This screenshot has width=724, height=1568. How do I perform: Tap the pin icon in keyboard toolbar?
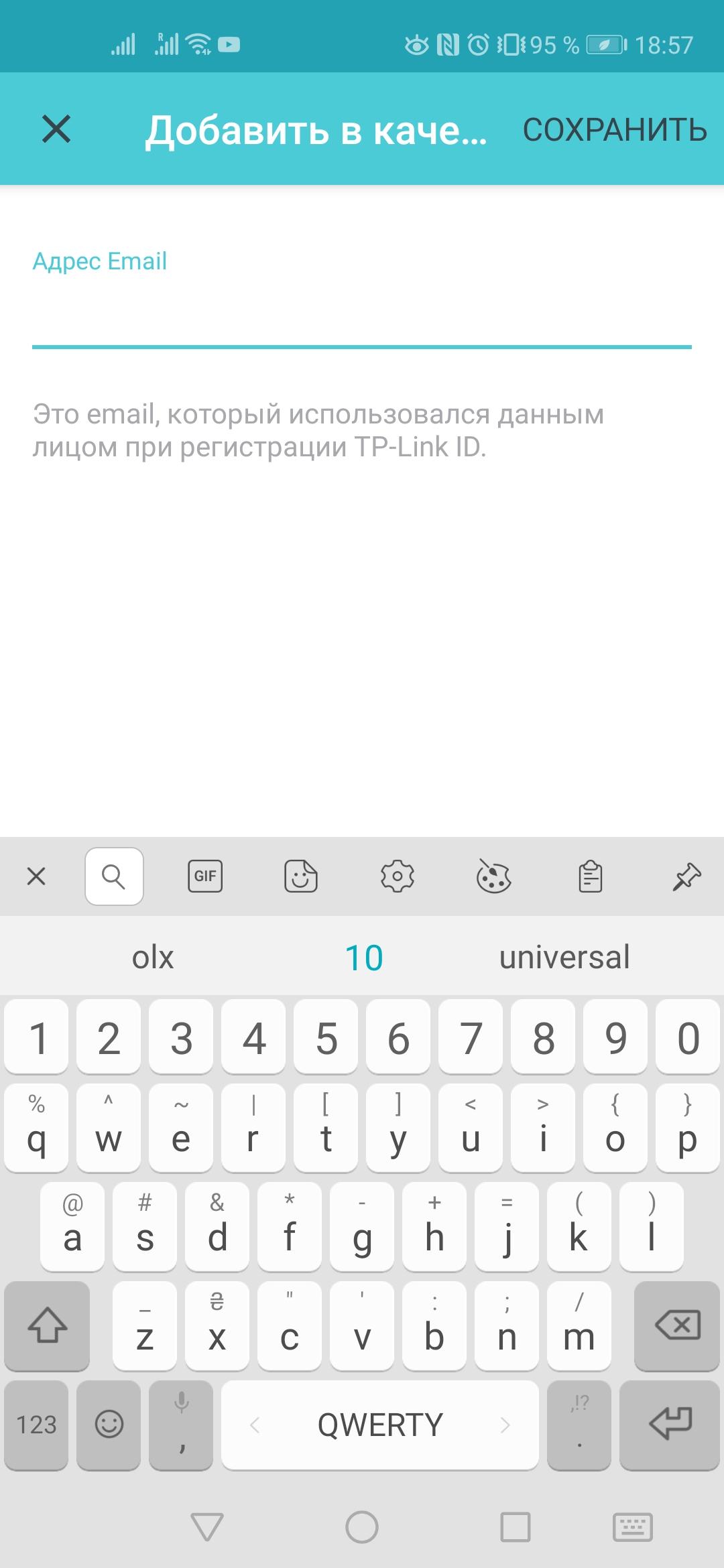click(x=686, y=876)
